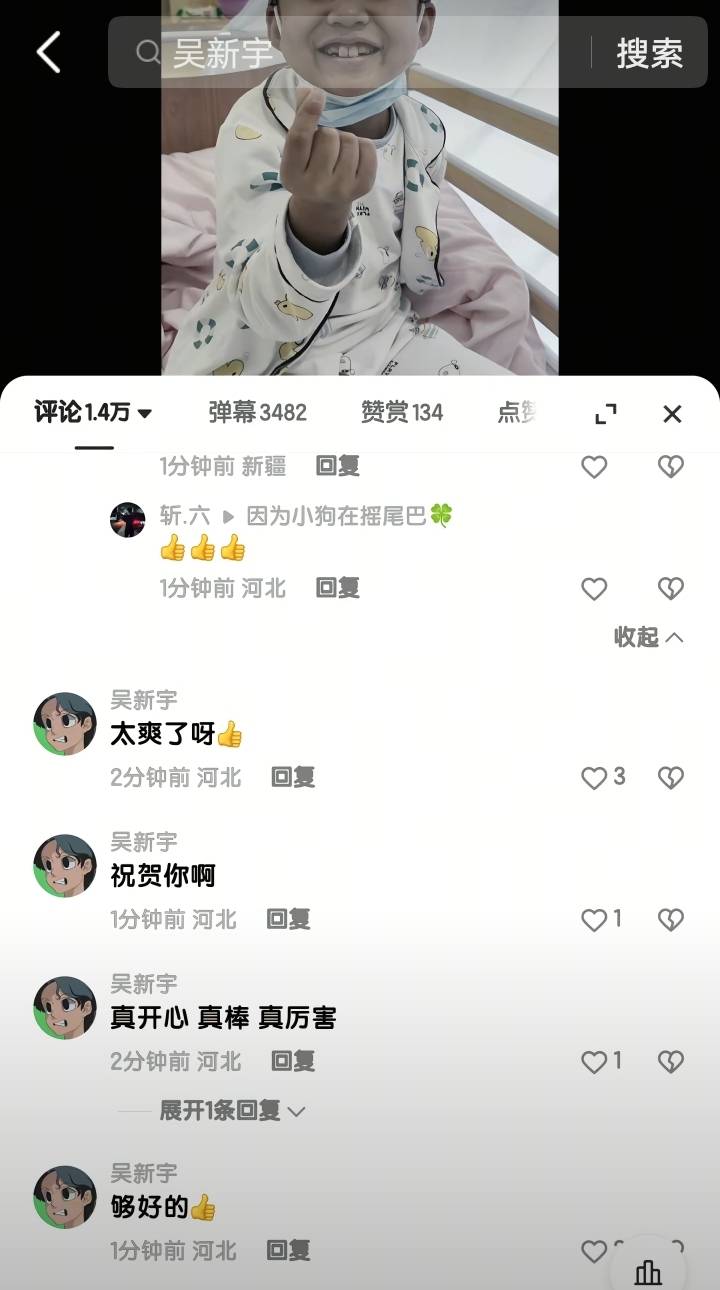
Task: Like the comment 祝贺你啊
Action: [x=595, y=919]
